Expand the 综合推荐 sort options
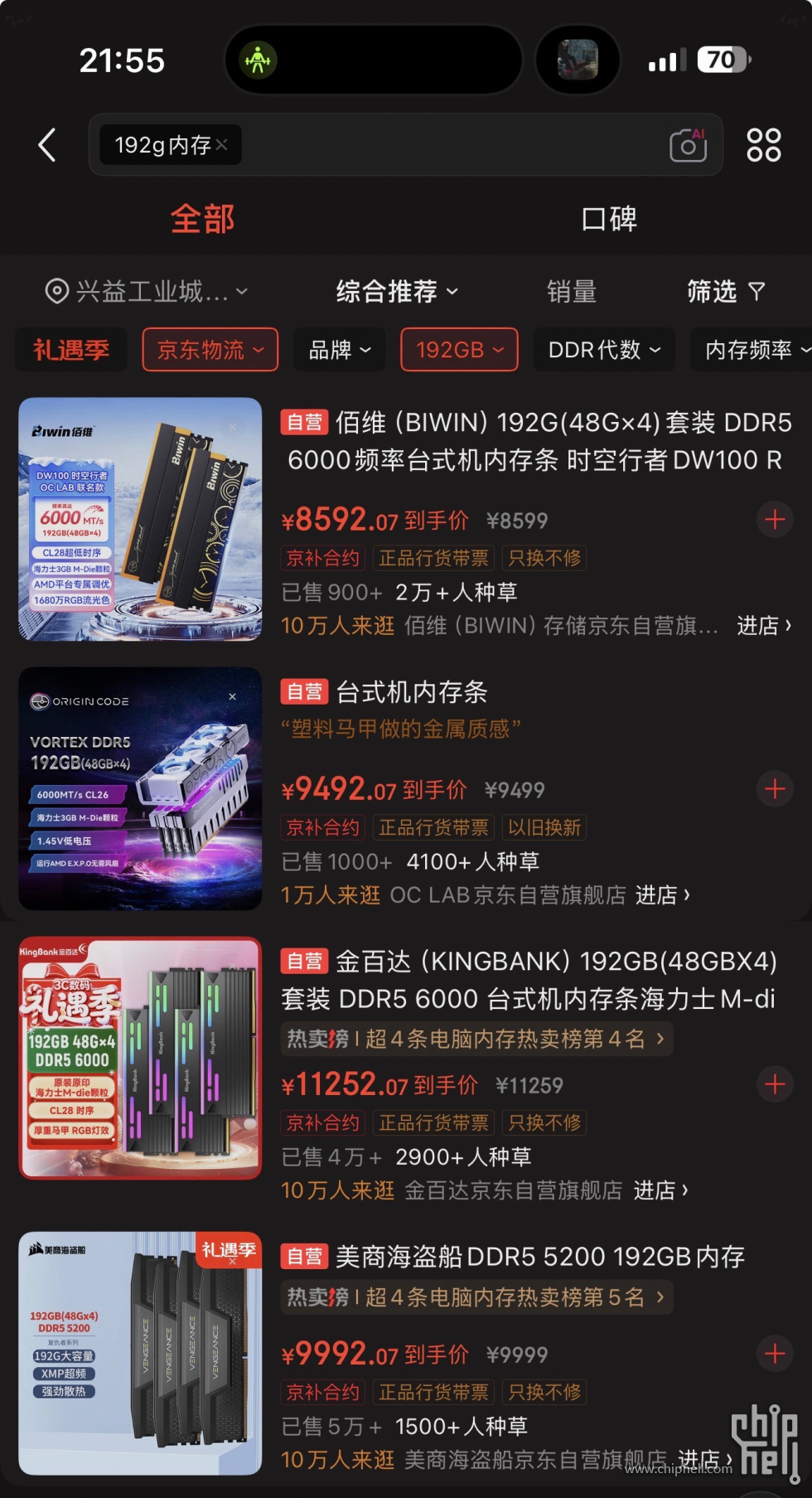Screen dimensions: 812x1498 pos(396,292)
